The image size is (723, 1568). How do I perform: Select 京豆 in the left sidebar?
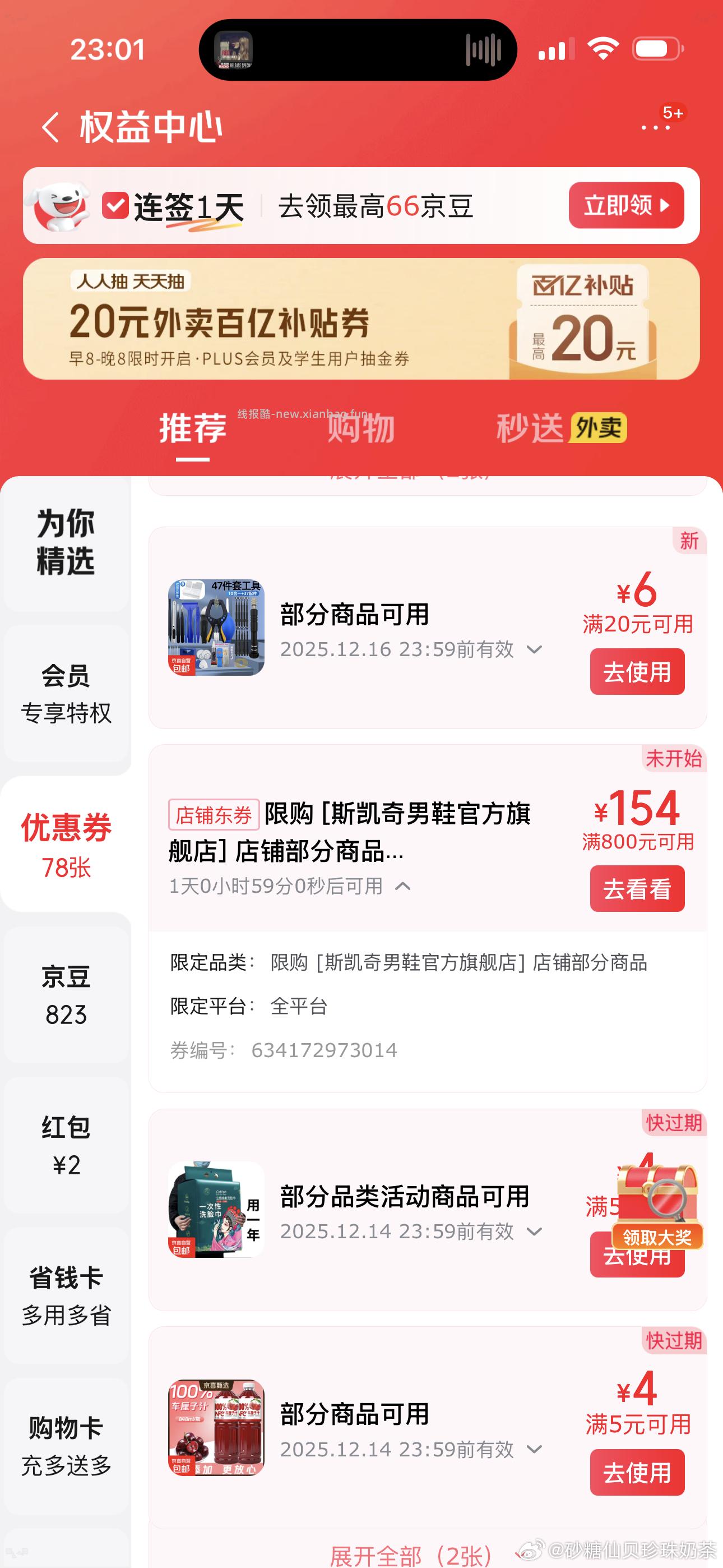click(x=65, y=992)
